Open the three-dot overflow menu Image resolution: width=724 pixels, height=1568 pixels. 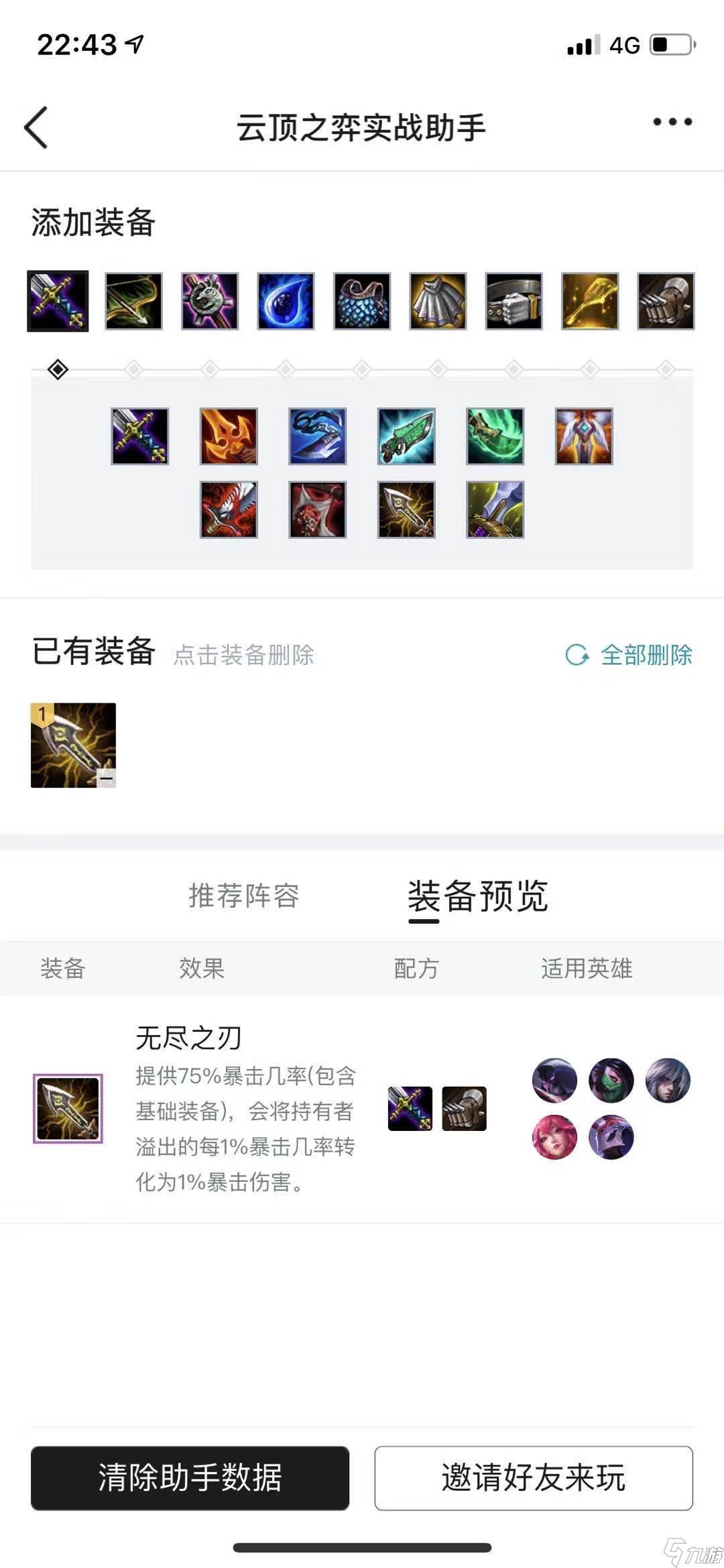[x=672, y=122]
